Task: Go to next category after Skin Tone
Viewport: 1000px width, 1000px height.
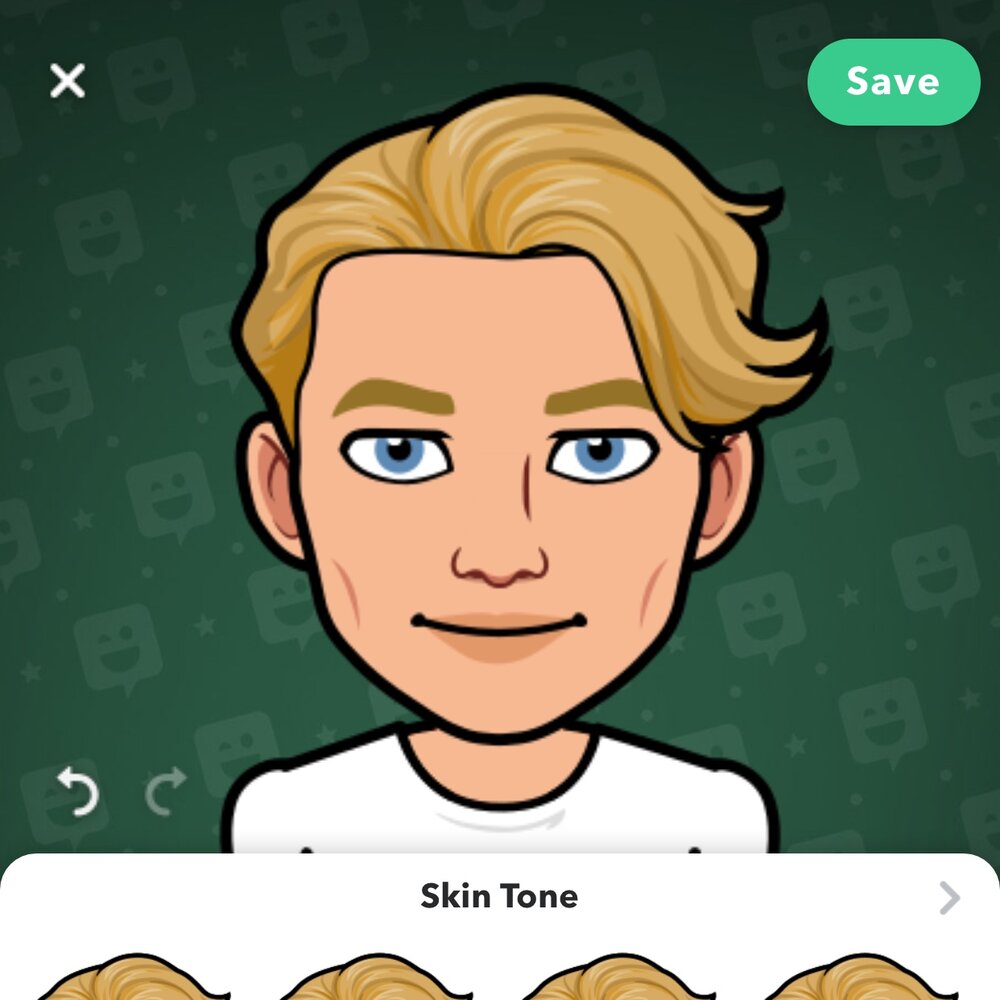Action: pyautogui.click(x=949, y=898)
